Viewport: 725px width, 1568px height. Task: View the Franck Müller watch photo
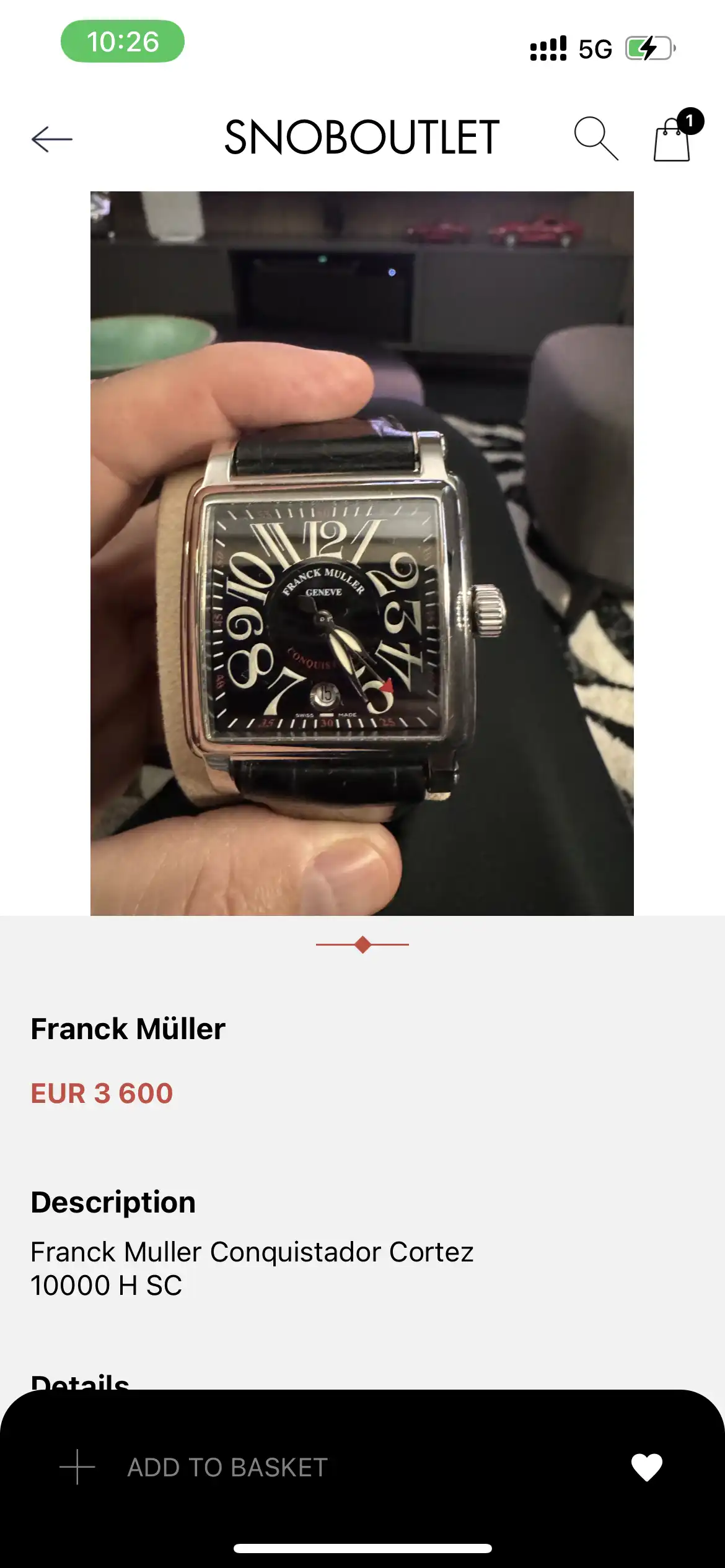(362, 553)
